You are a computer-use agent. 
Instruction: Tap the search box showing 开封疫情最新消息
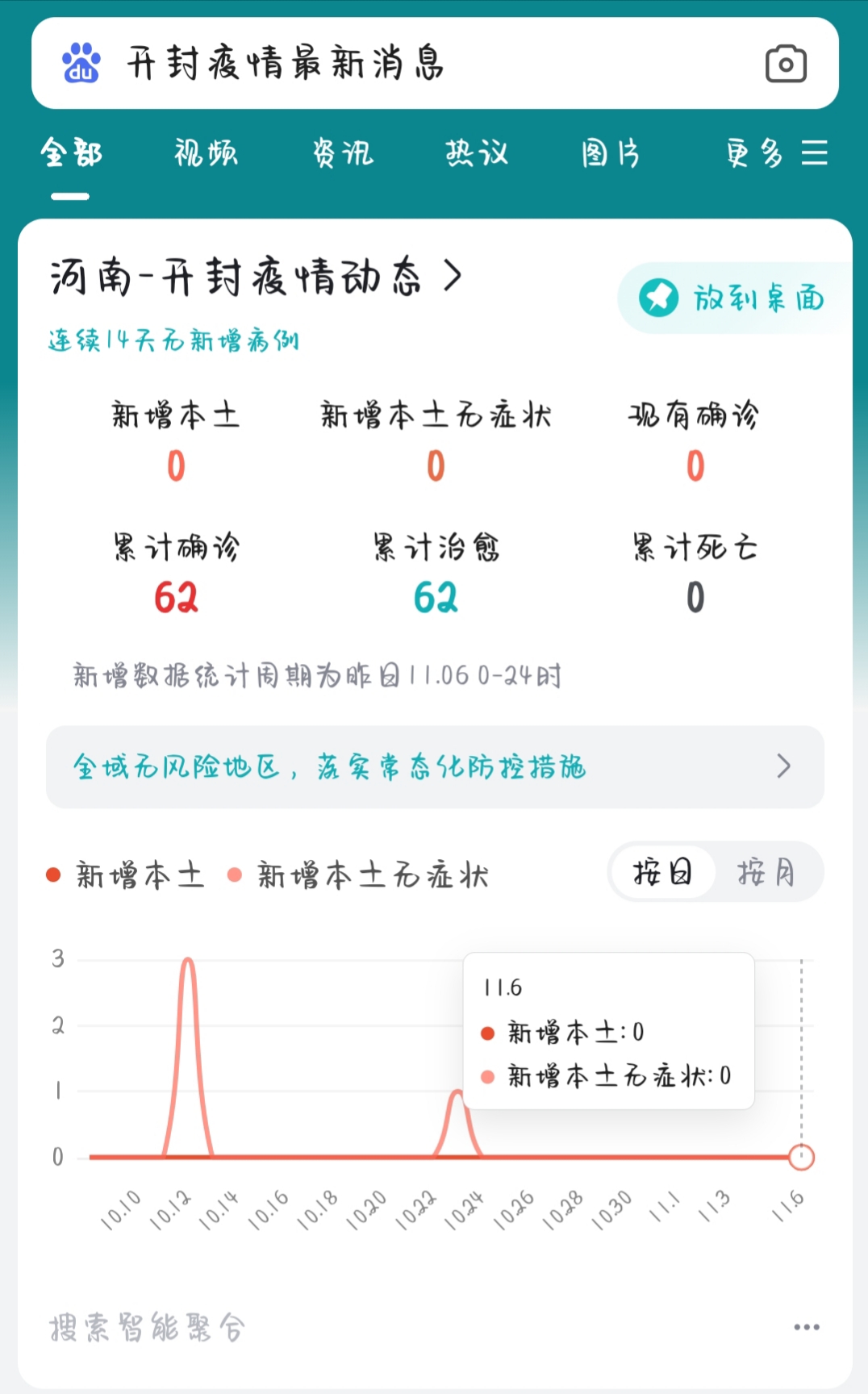(x=435, y=63)
